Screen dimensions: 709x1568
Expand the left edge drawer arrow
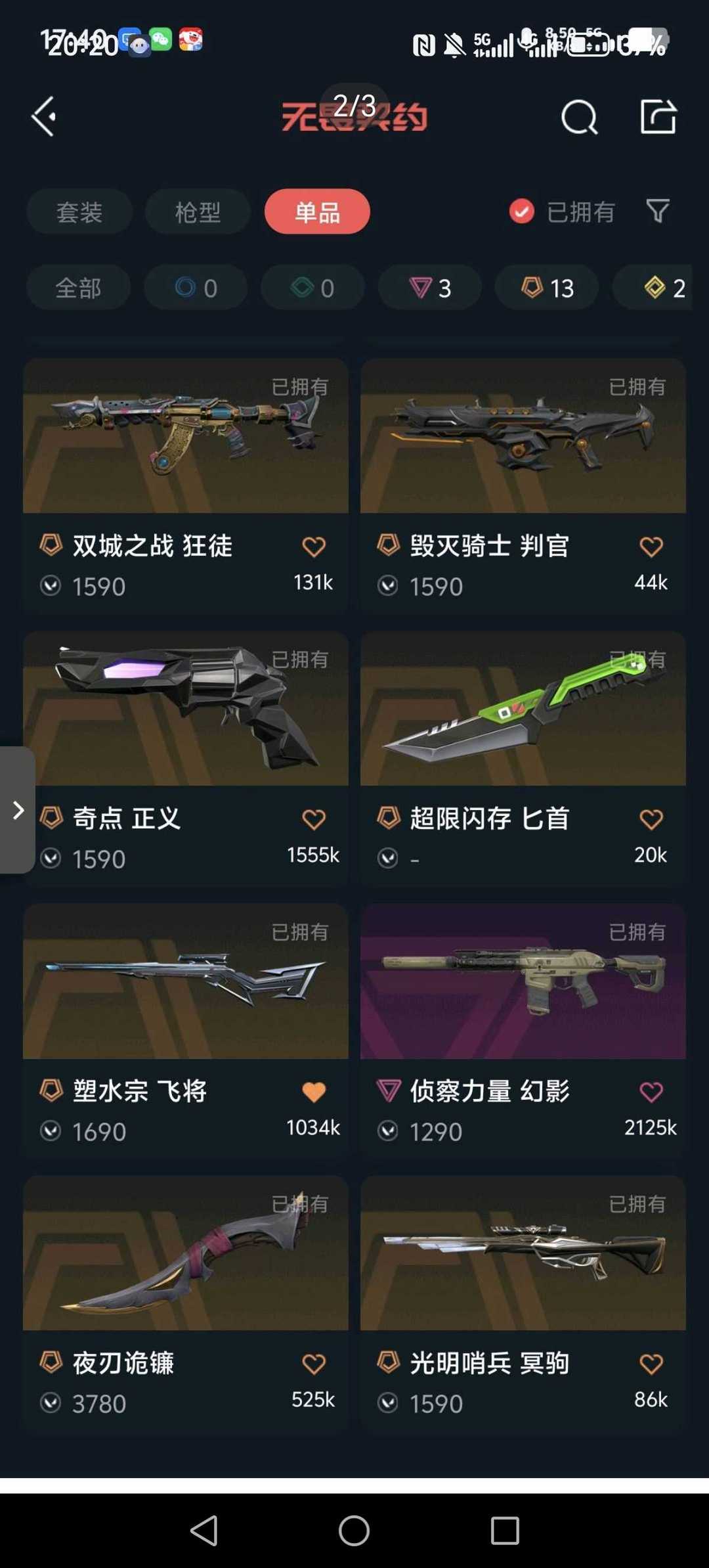coord(17,810)
